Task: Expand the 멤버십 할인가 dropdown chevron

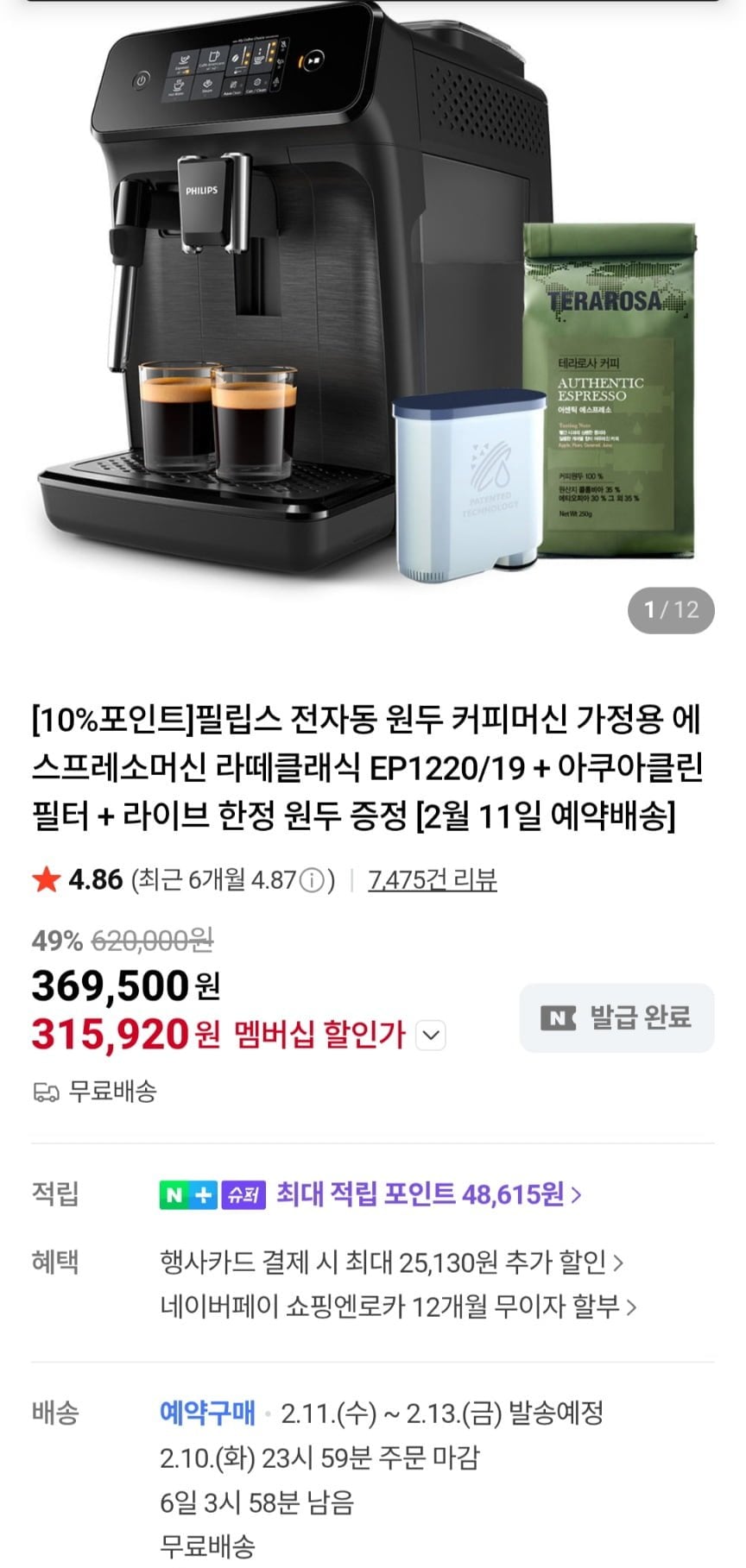Action: coord(431,1035)
